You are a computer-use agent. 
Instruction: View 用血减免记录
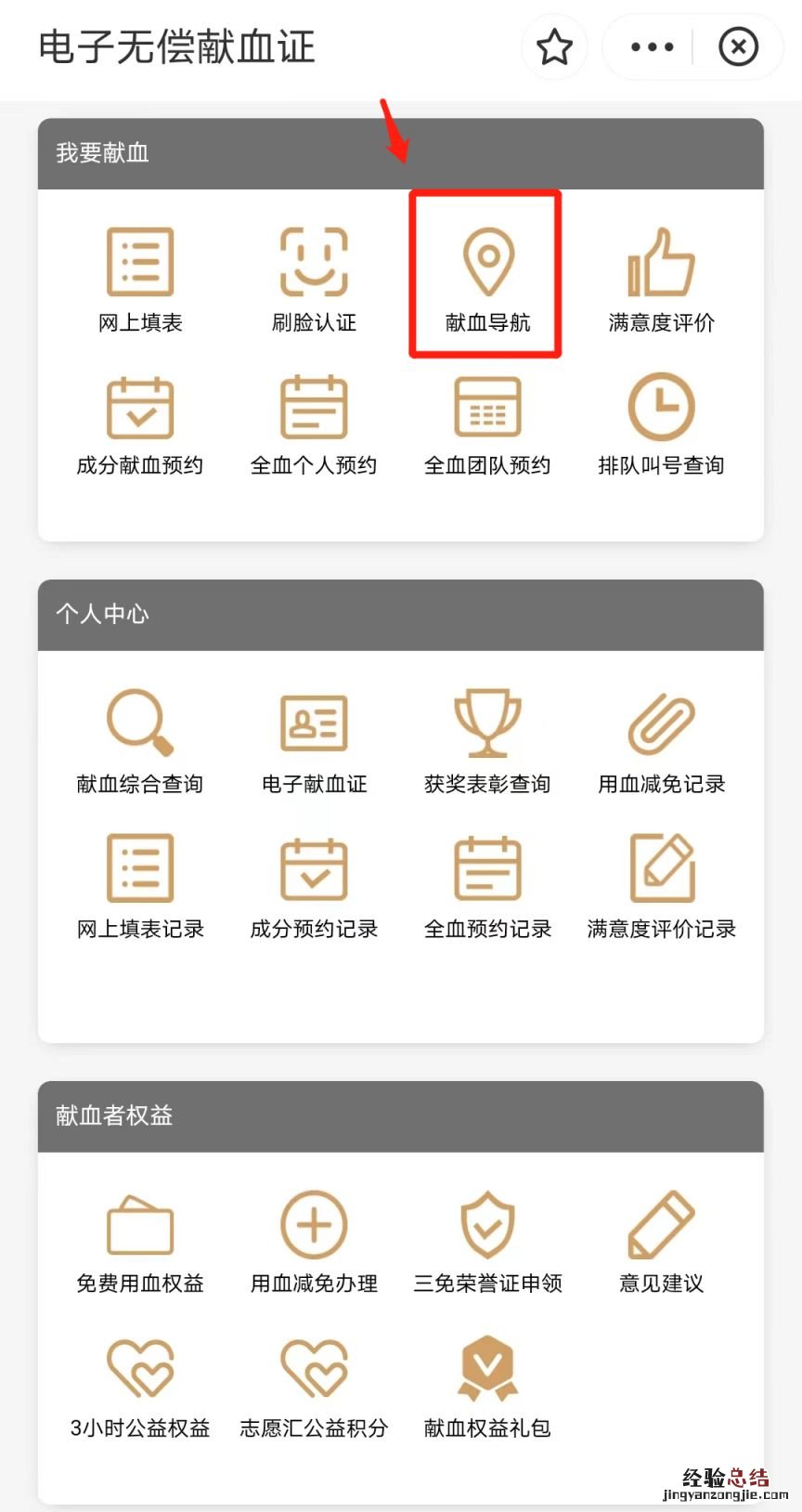pos(661,740)
